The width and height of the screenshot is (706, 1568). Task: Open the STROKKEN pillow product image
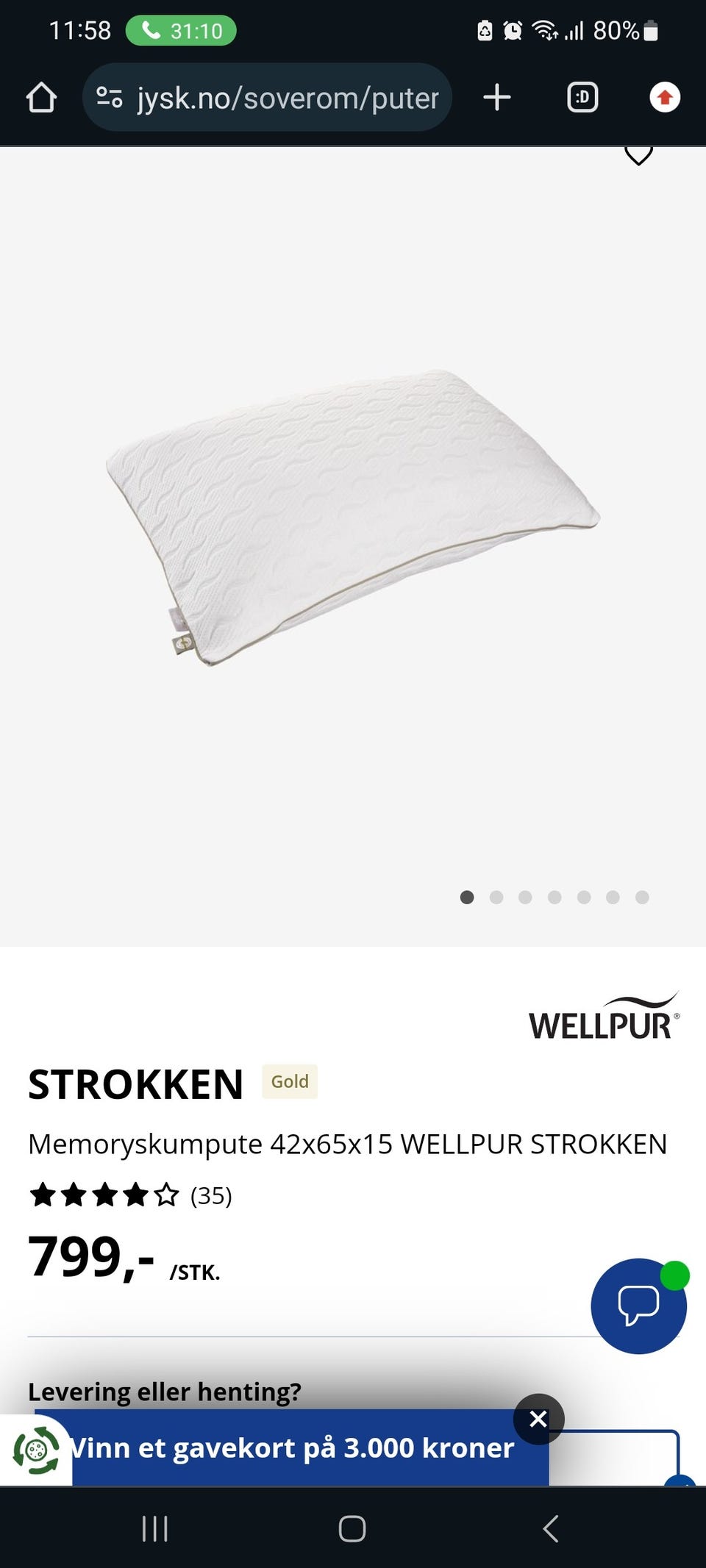353,515
